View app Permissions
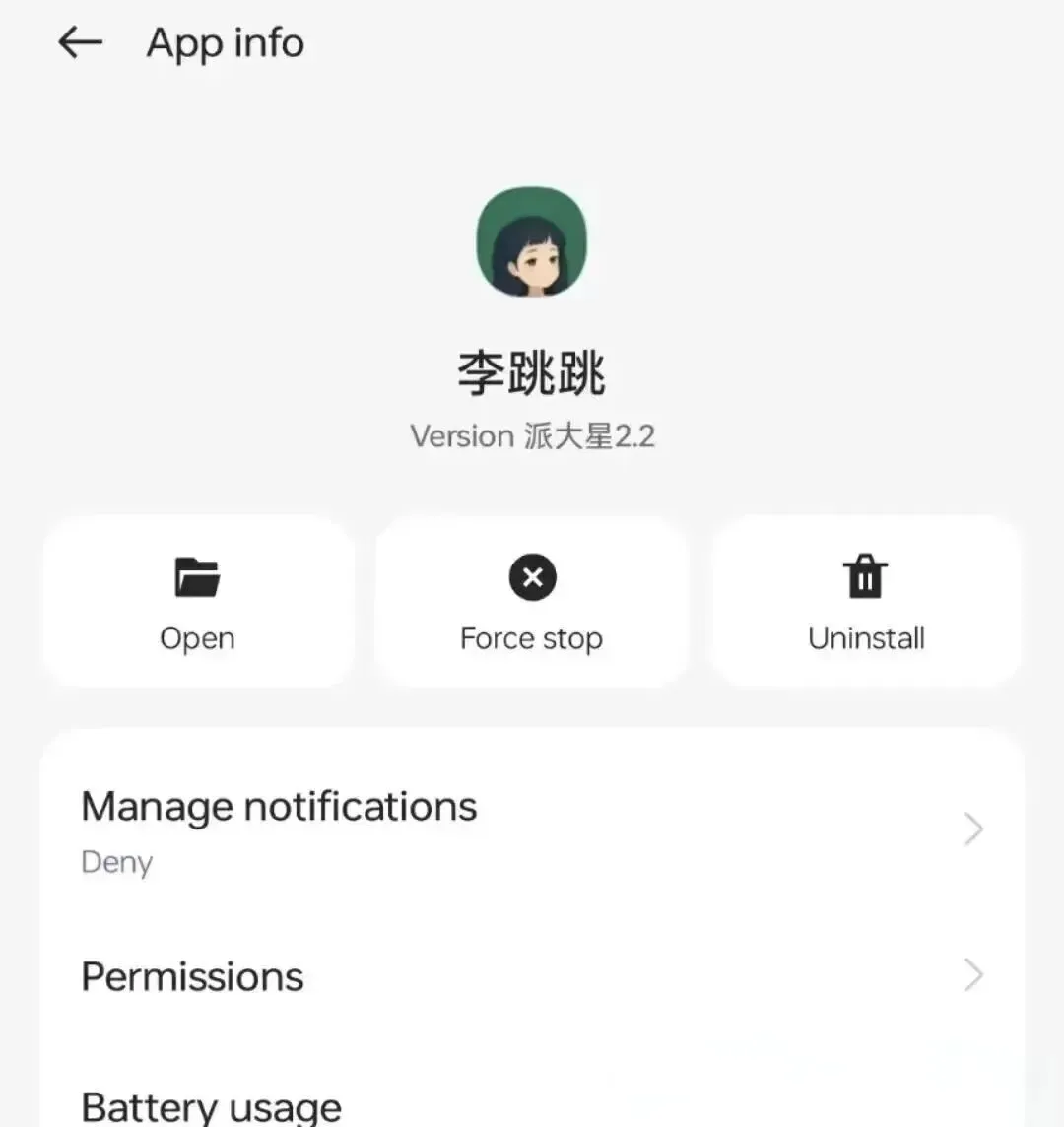1064x1127 pixels. 532,976
